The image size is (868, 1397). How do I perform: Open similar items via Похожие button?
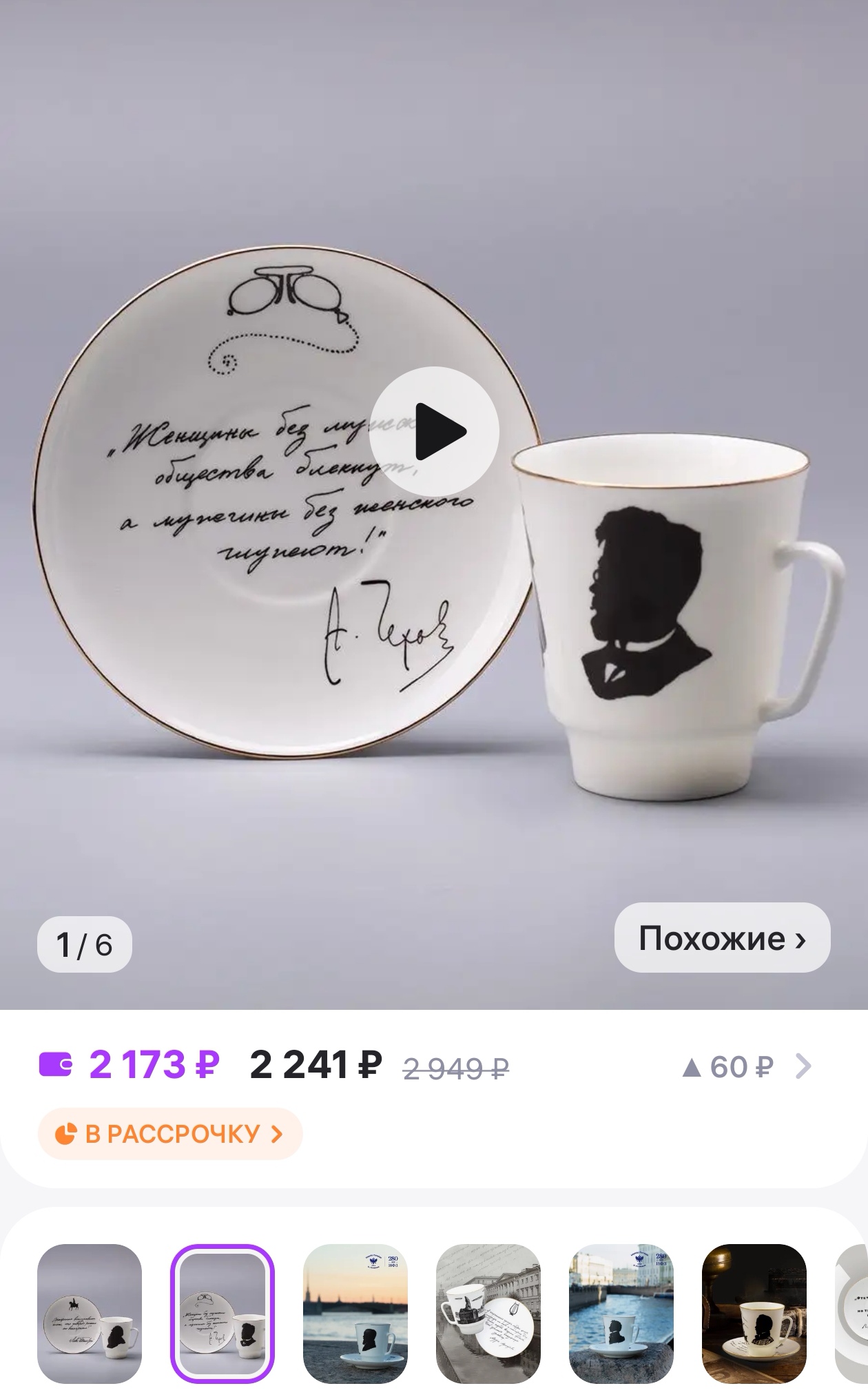pos(722,938)
